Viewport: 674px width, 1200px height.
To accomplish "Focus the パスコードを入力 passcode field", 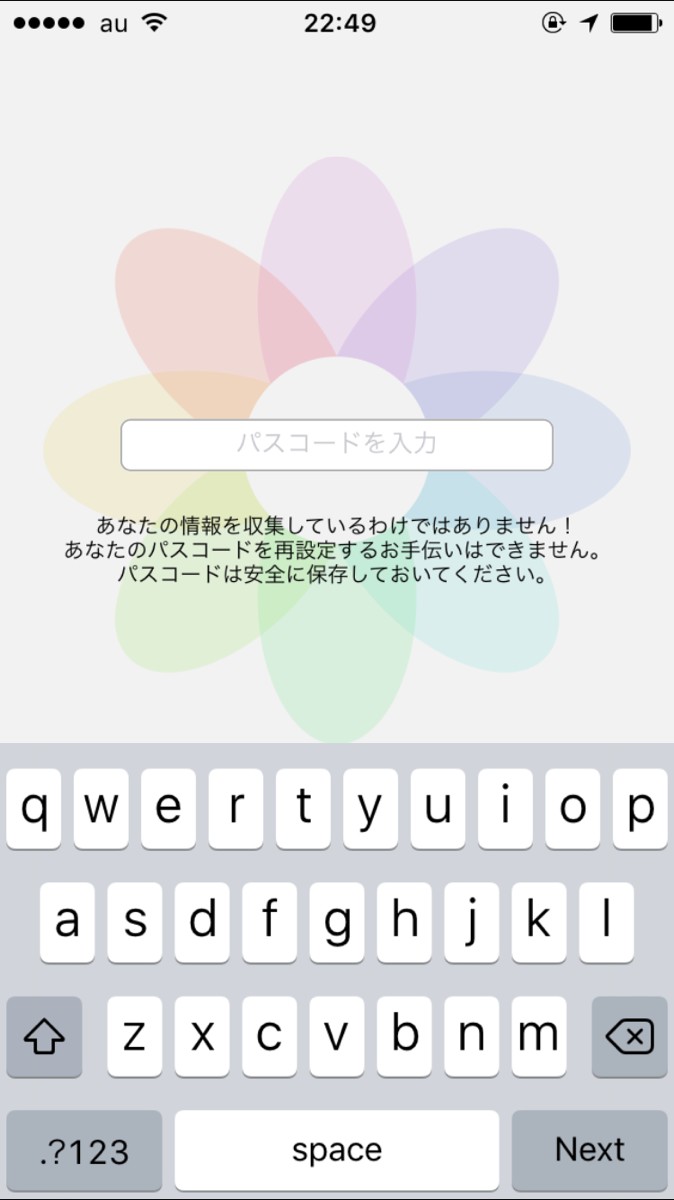I will coord(336,445).
